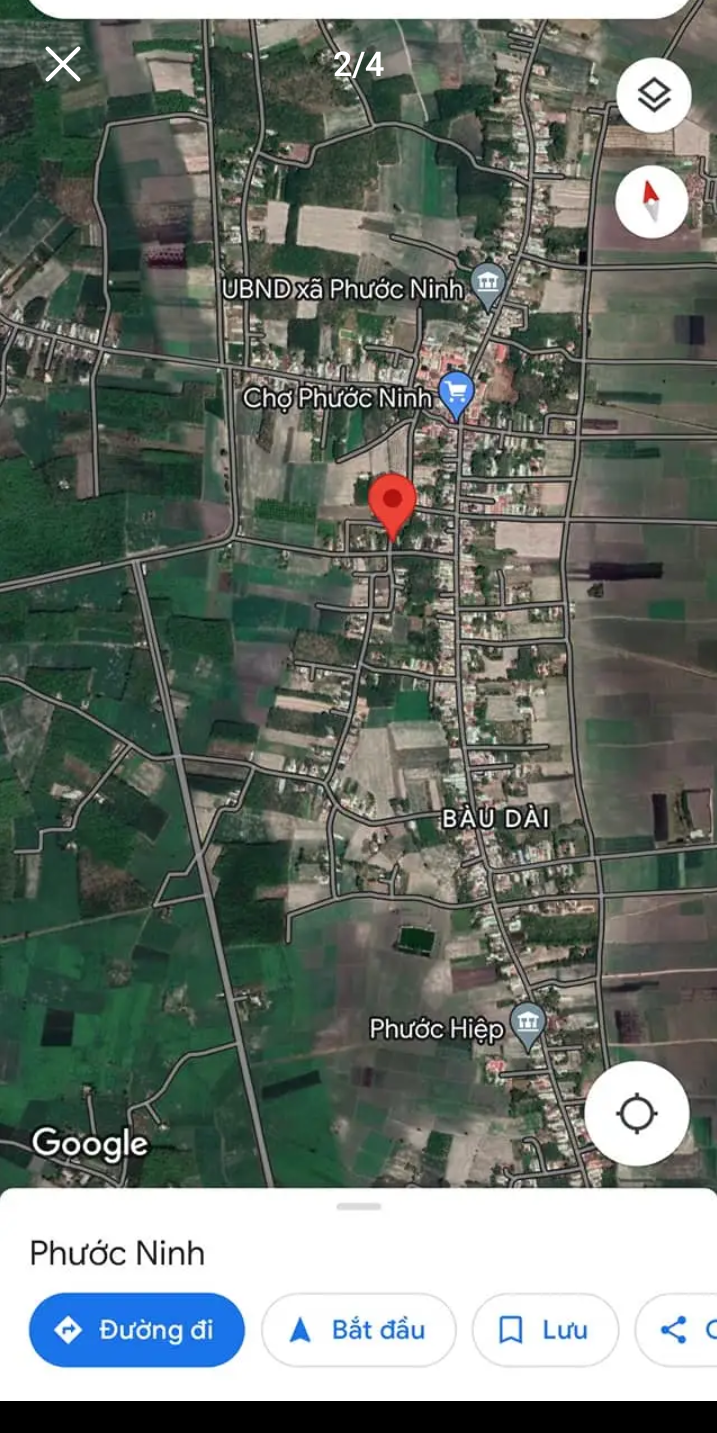
Task: Share this Phước Ninh location
Action: (x=677, y=1330)
